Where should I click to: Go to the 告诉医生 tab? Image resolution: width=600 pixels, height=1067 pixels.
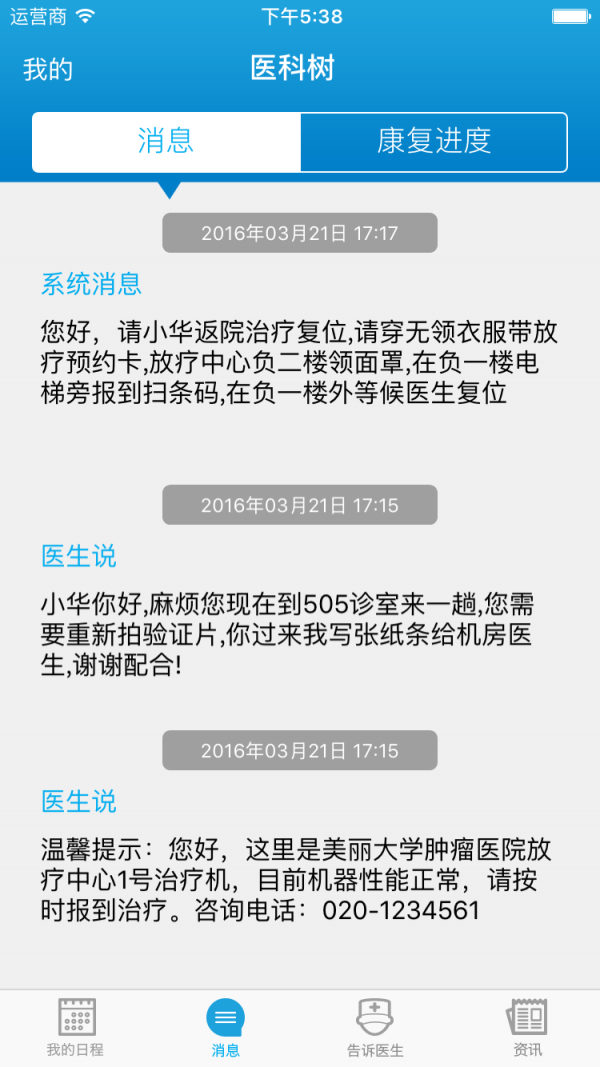tap(375, 1027)
